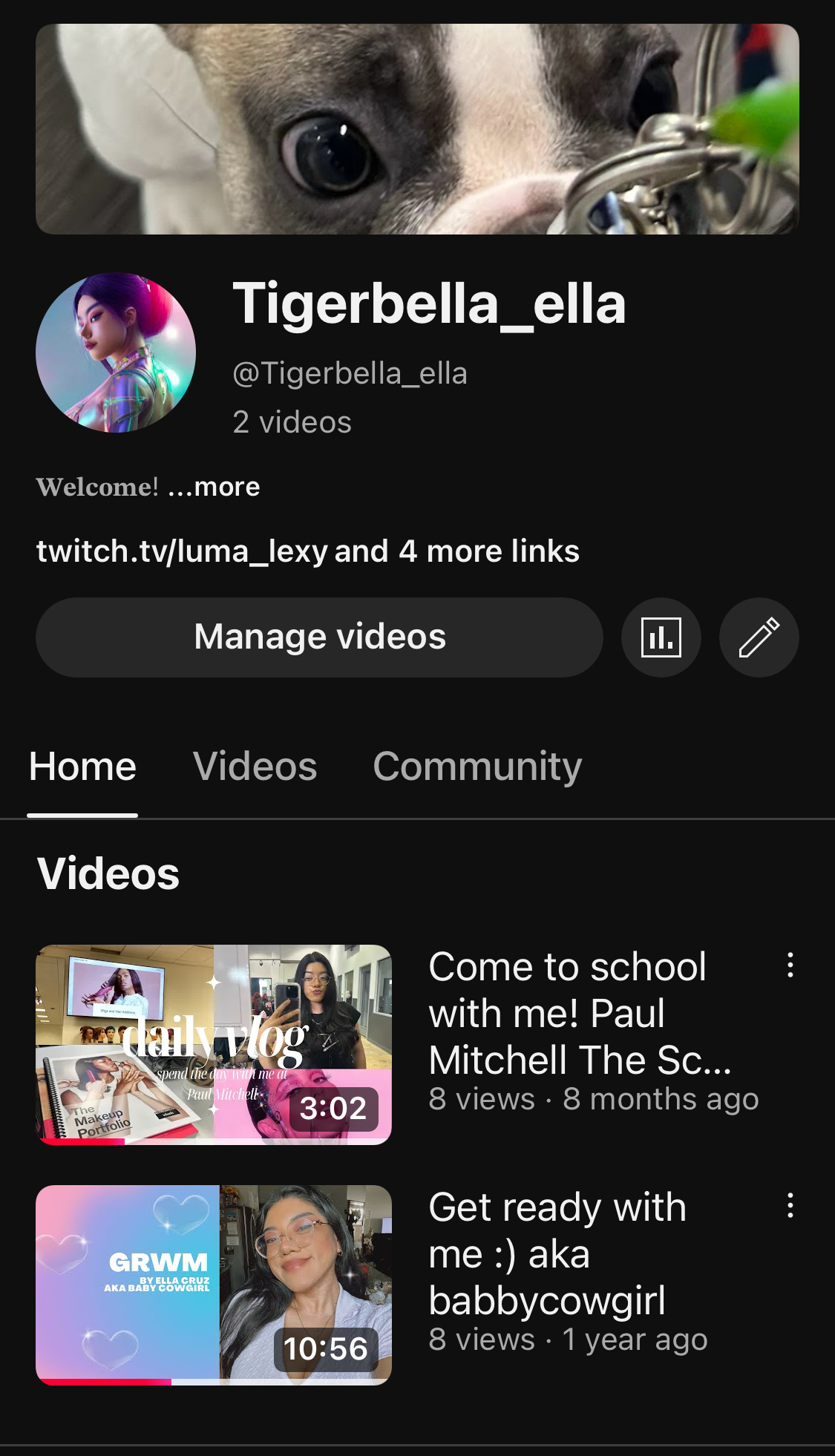The height and width of the screenshot is (1456, 835).
Task: Switch to the Videos tab
Action: point(255,767)
